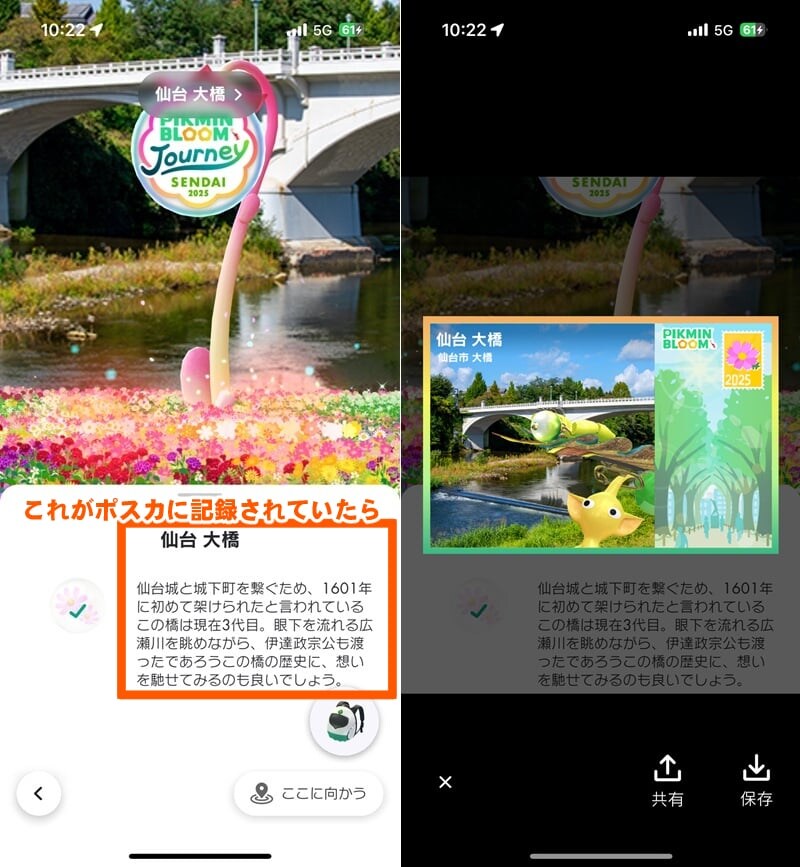
Task: Go back with the left arrow button
Action: pyautogui.click(x=39, y=793)
